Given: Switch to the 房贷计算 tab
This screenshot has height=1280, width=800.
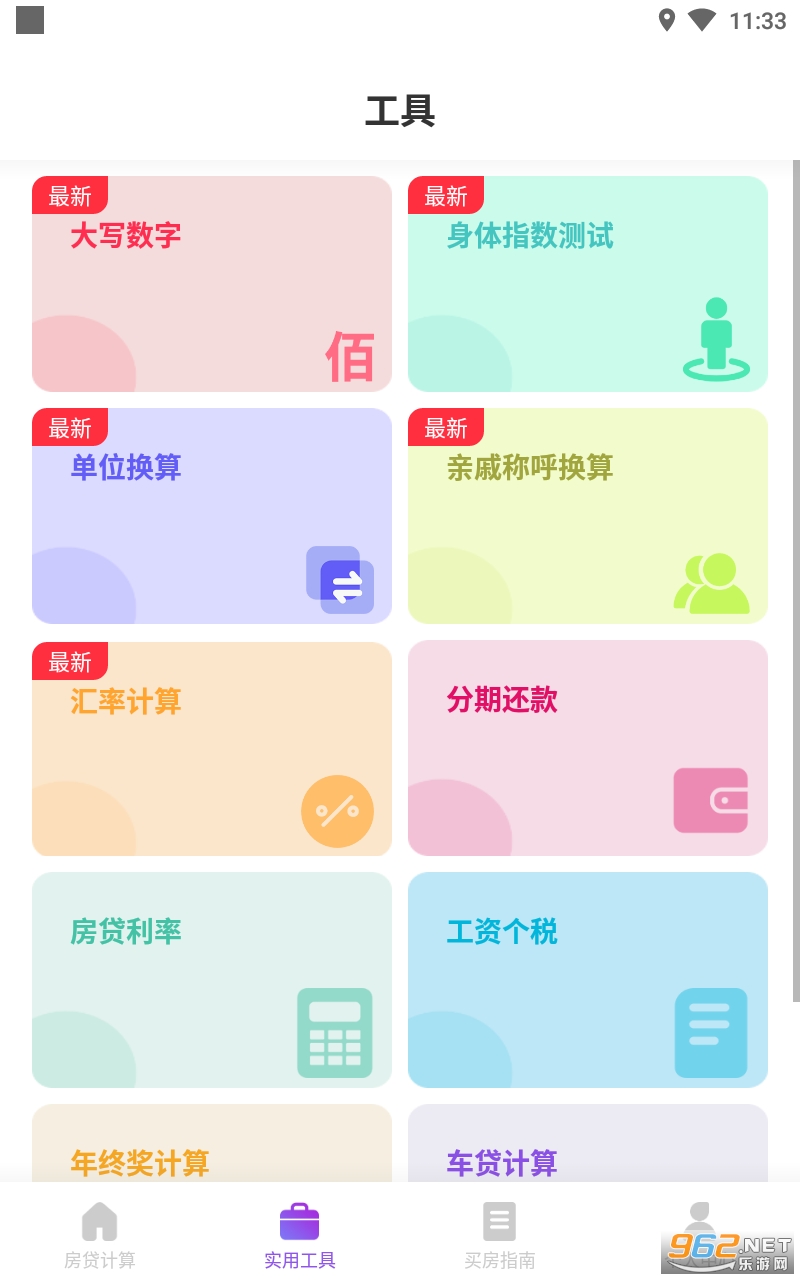Looking at the screenshot, I should tap(100, 1236).
